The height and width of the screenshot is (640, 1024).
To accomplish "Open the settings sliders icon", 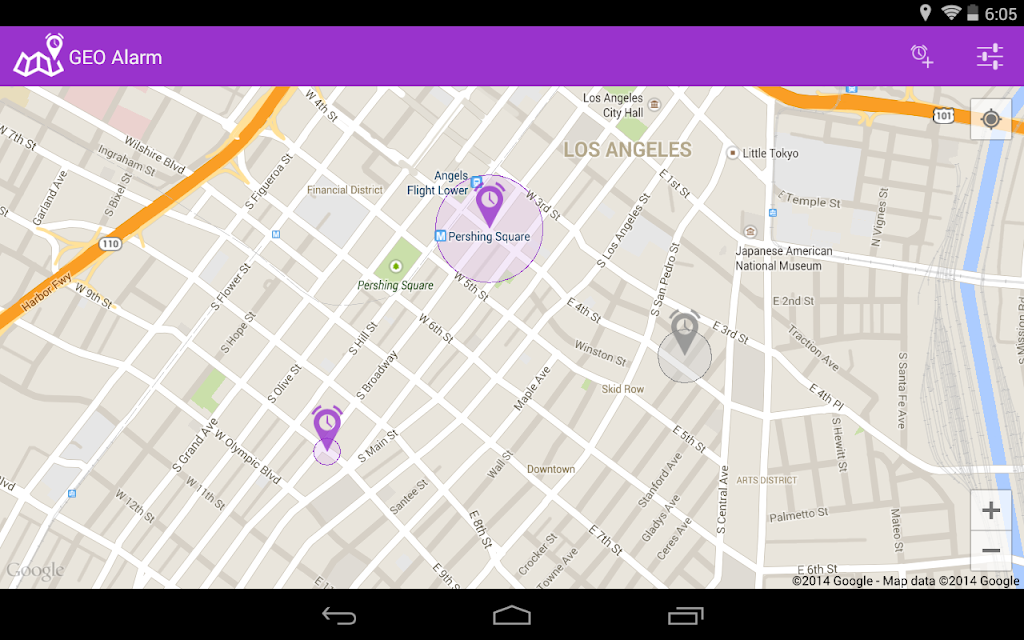I will pyautogui.click(x=989, y=56).
